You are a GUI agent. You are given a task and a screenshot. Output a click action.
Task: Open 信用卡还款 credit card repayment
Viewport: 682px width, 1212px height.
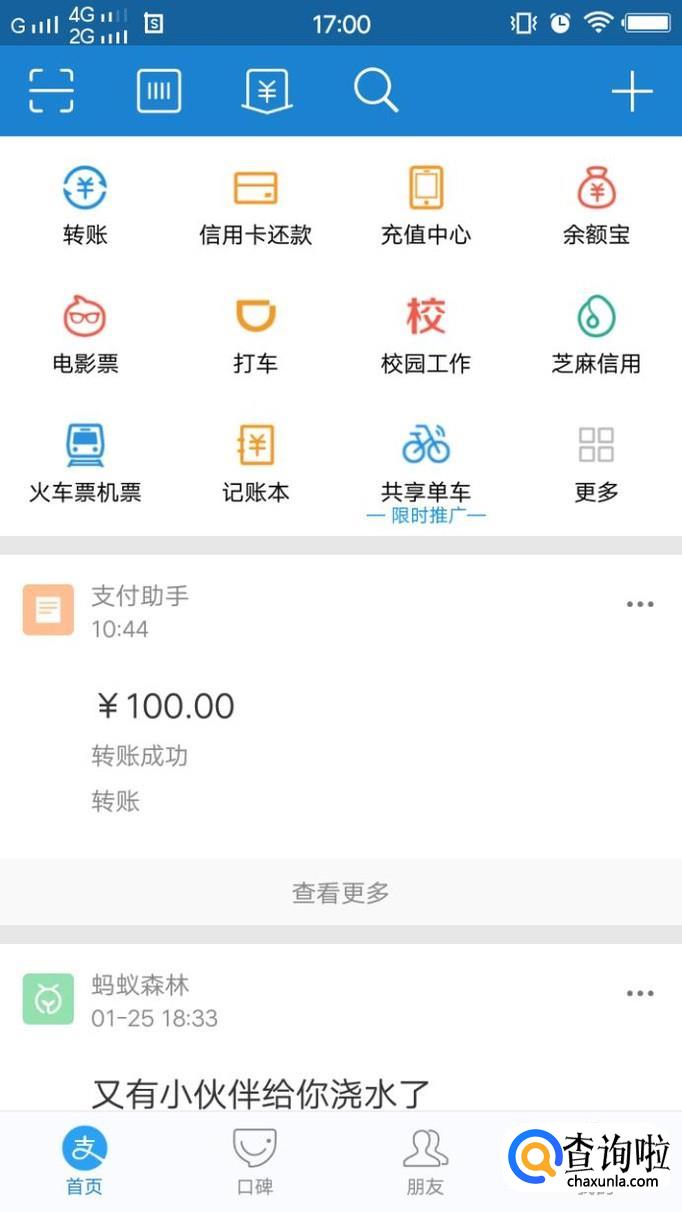[x=255, y=205]
